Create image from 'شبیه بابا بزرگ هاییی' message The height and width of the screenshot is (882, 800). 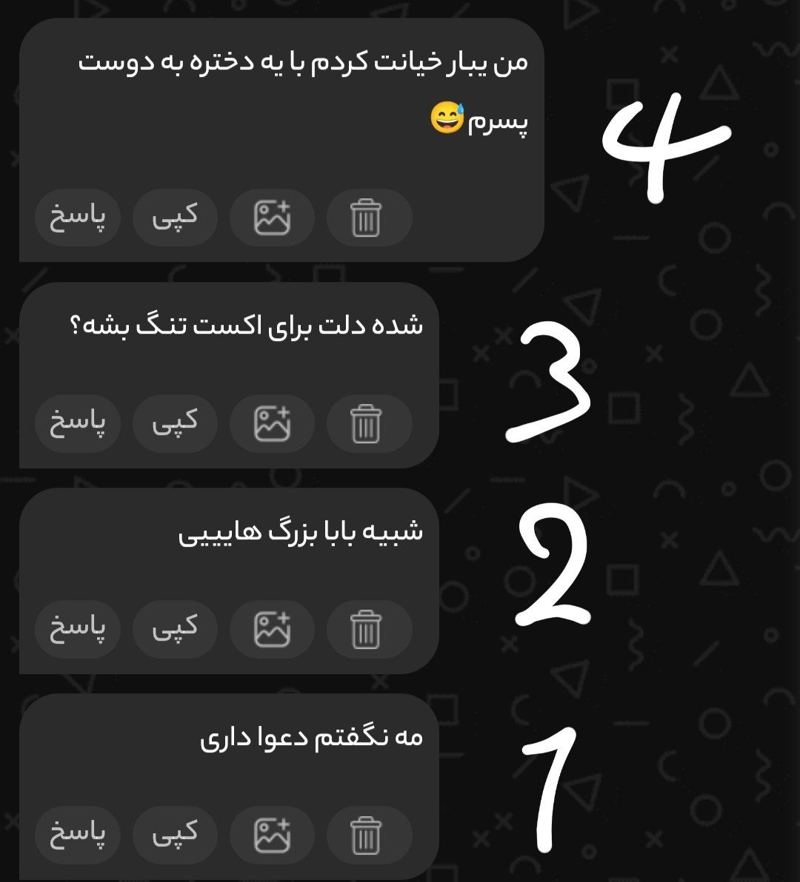(272, 629)
